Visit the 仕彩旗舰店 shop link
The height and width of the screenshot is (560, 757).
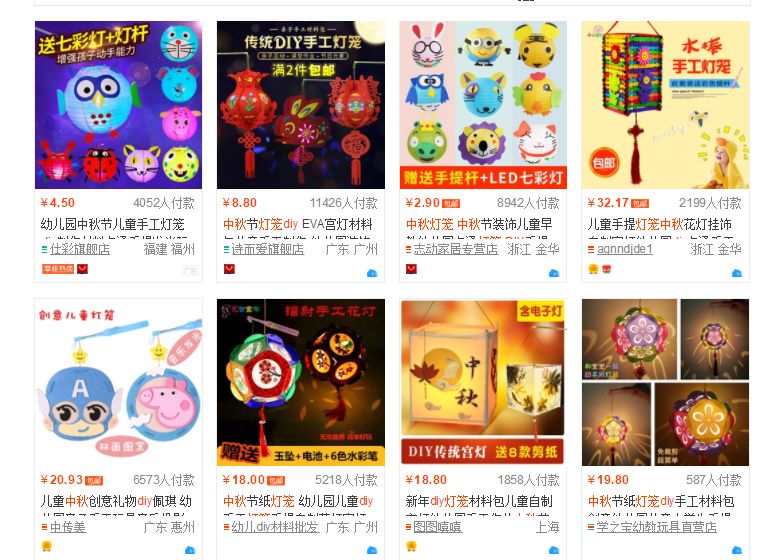pyautogui.click(x=79, y=249)
